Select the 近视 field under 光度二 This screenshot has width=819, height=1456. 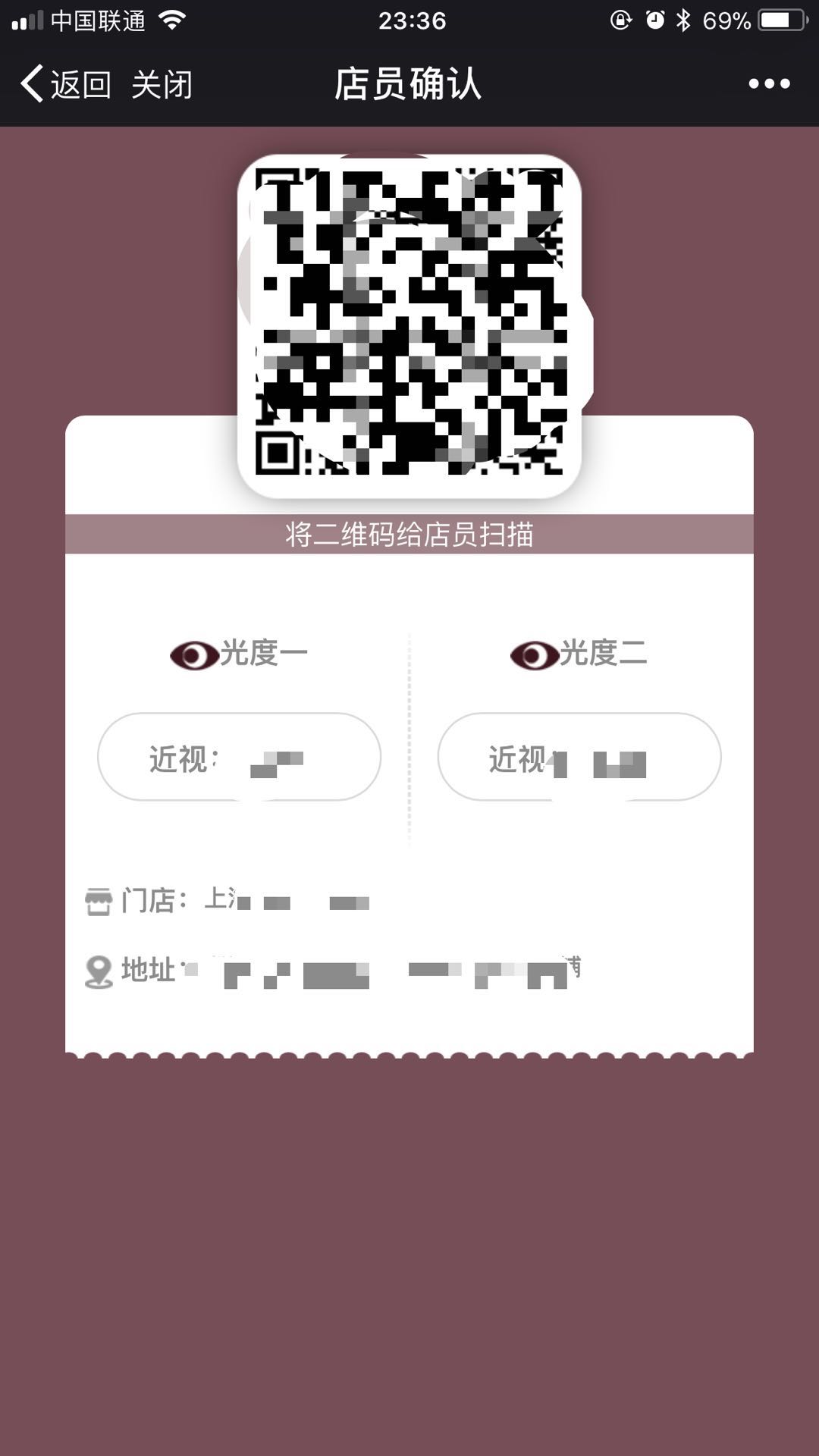click(579, 757)
